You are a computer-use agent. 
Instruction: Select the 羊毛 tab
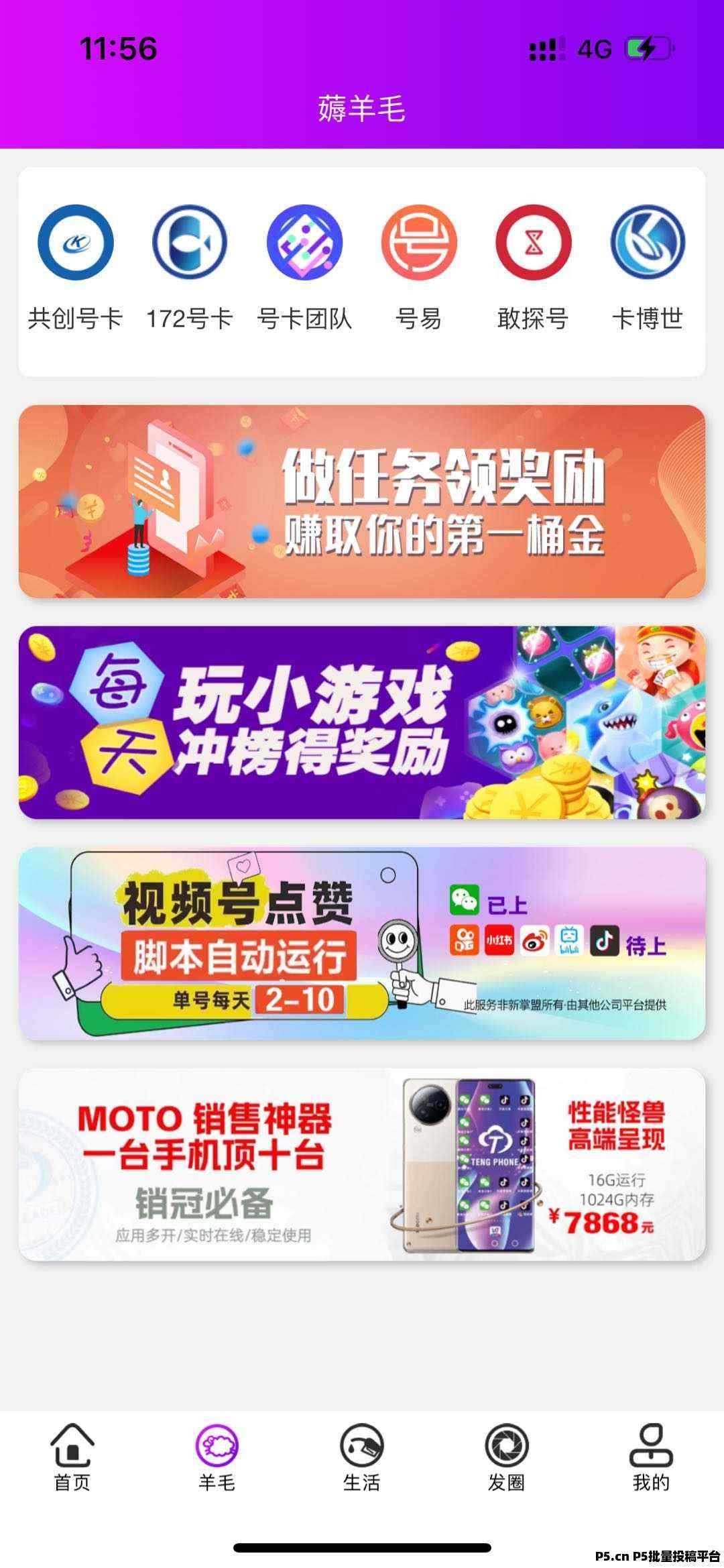tap(217, 1457)
